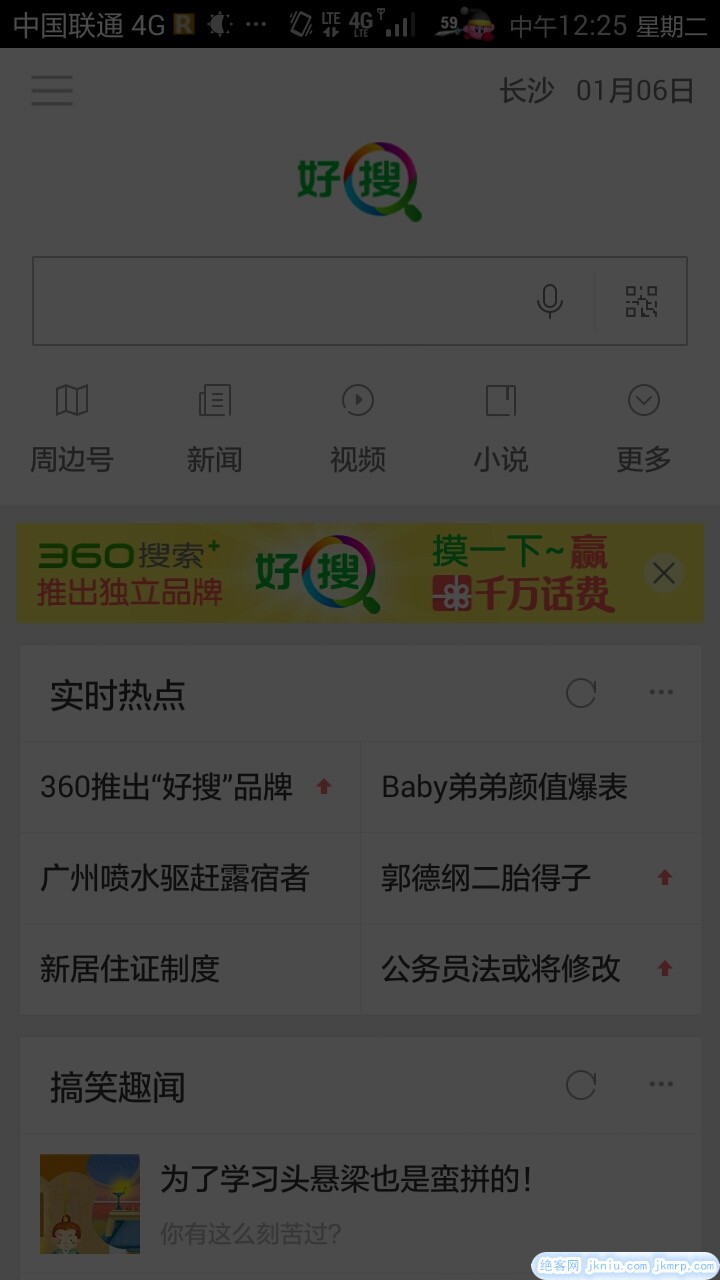Viewport: 720px width, 1280px height.
Task: Open the 视频 video category
Action: (358, 428)
